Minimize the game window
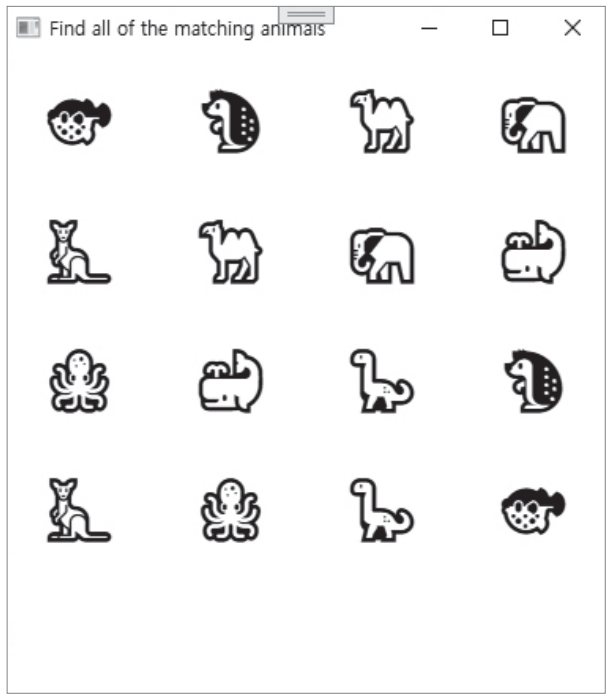Viewport: 611px width, 696px height. [429, 29]
